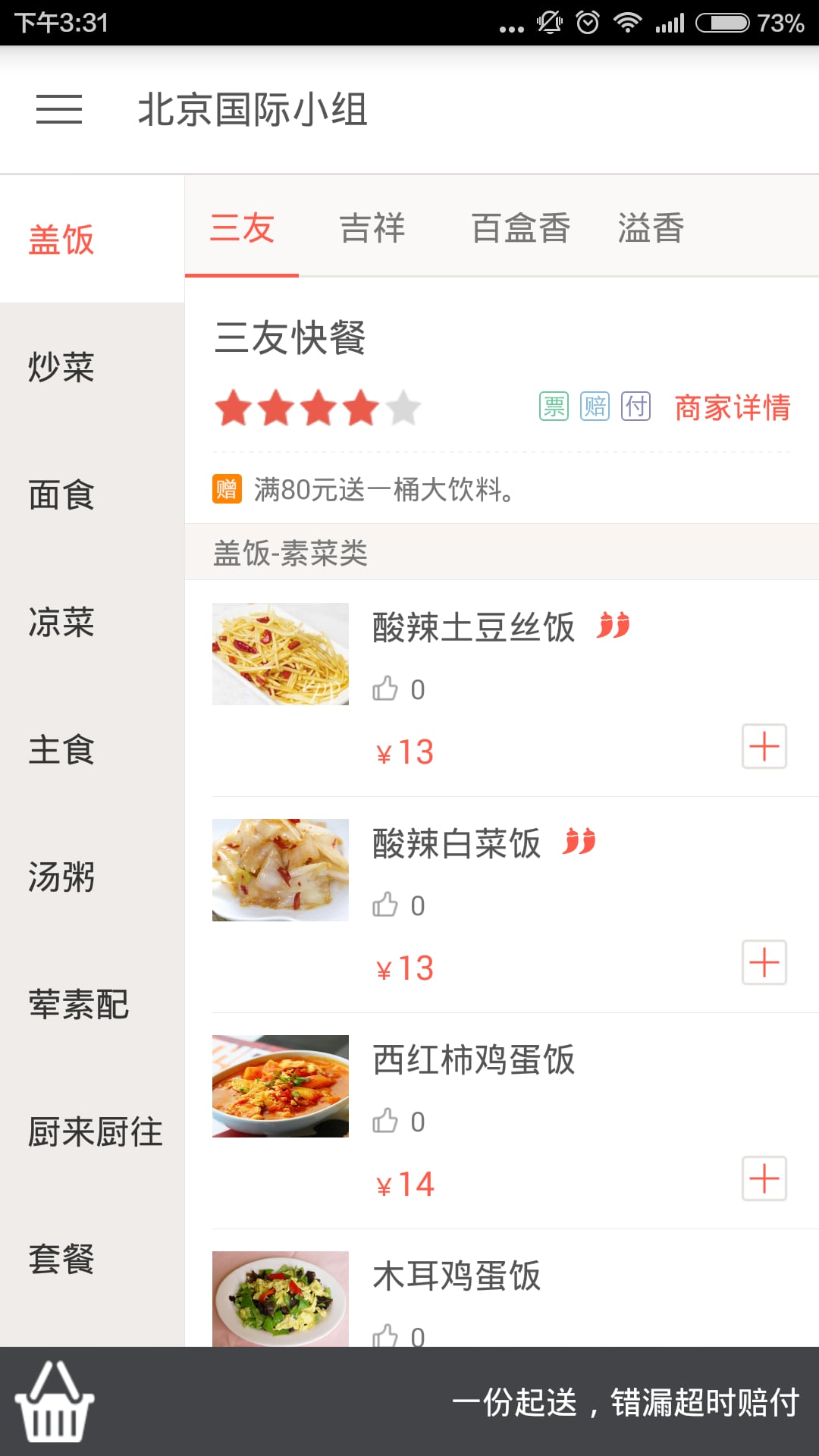Open 商家详情 merchant details
Screen dimensions: 819x1456
point(732,407)
